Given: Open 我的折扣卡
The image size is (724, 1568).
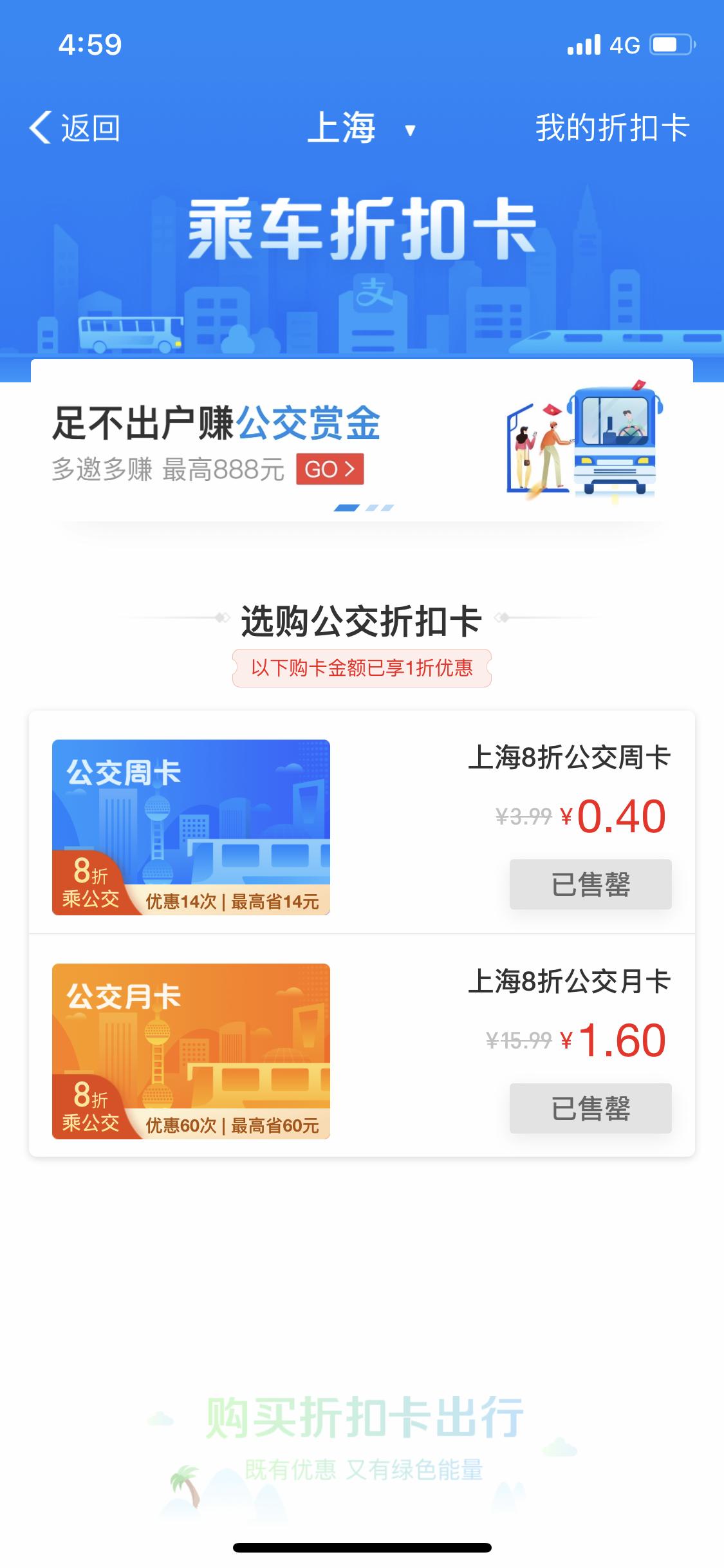Looking at the screenshot, I should (x=612, y=127).
